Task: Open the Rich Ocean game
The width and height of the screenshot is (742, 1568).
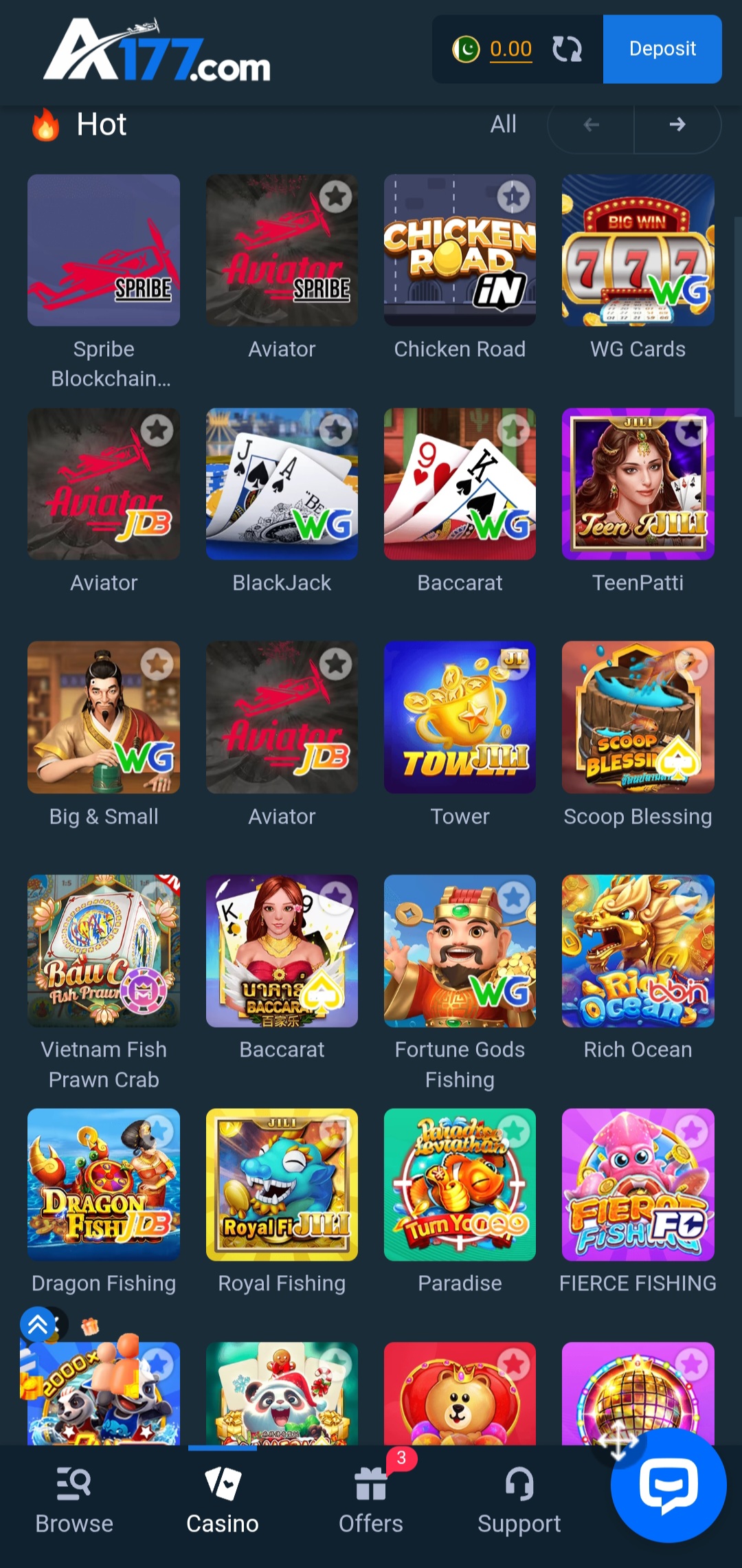Action: pos(638,951)
